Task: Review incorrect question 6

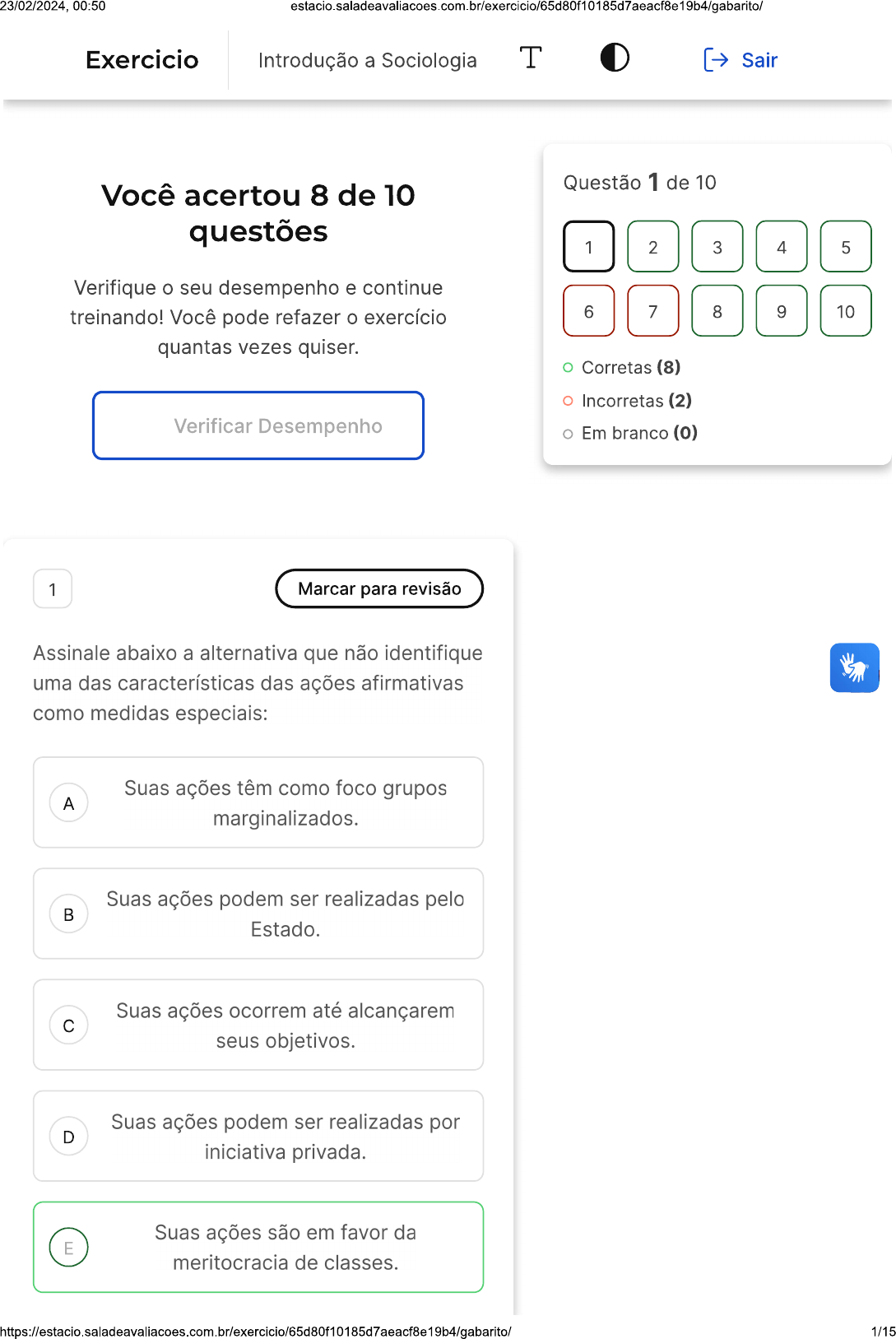Action: coord(588,311)
